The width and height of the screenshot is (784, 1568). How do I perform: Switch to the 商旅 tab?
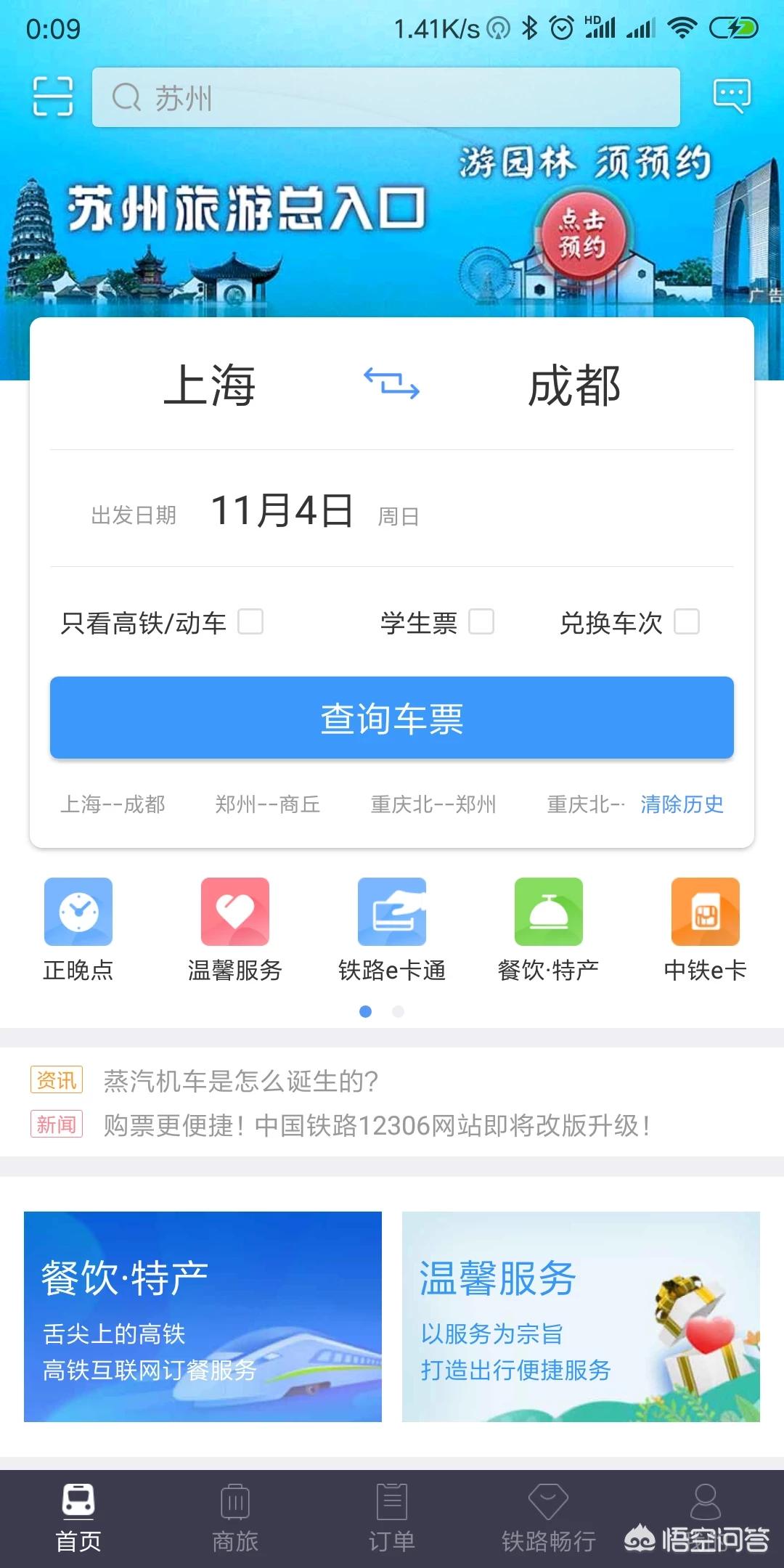pyautogui.click(x=234, y=1517)
